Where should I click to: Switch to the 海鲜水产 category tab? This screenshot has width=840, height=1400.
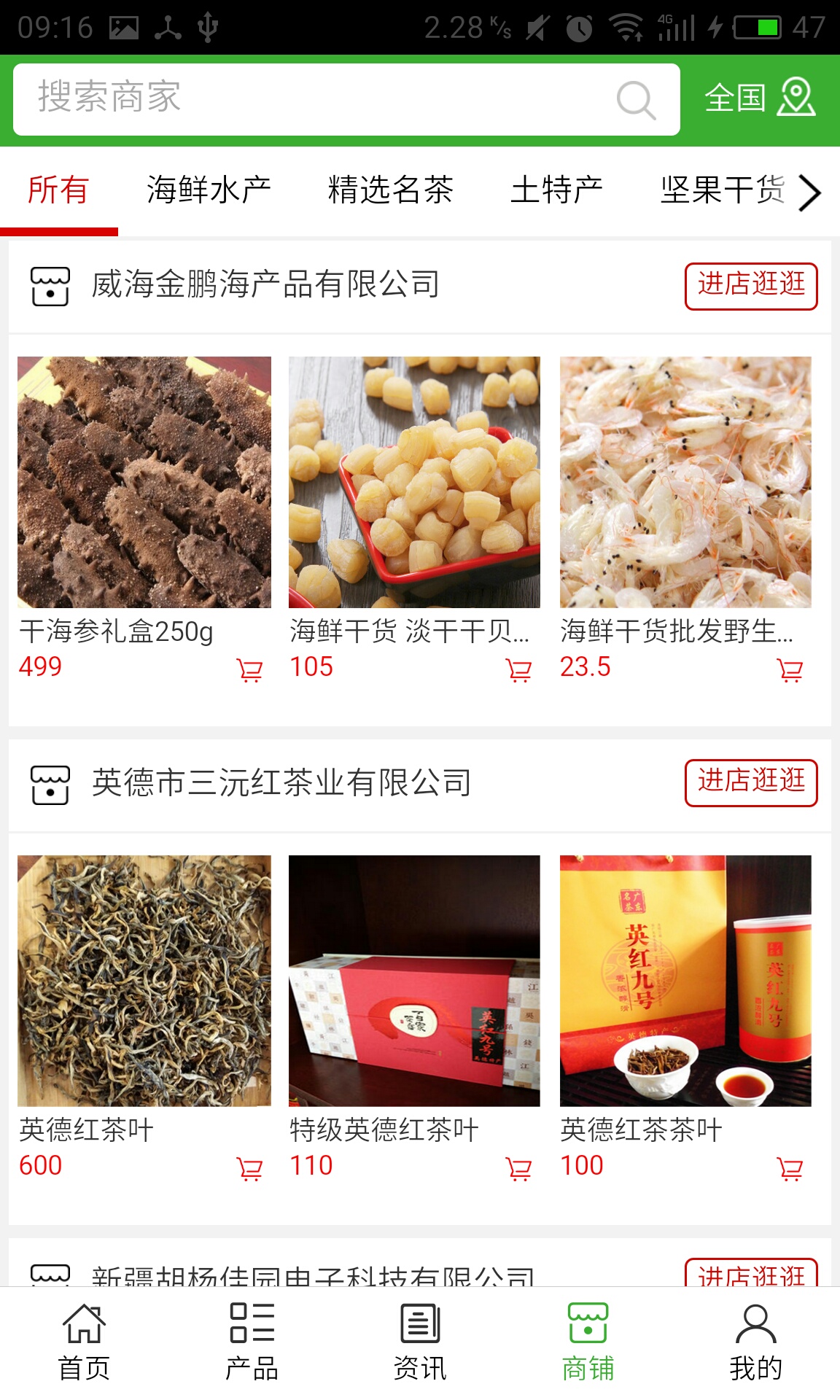pyautogui.click(x=209, y=190)
